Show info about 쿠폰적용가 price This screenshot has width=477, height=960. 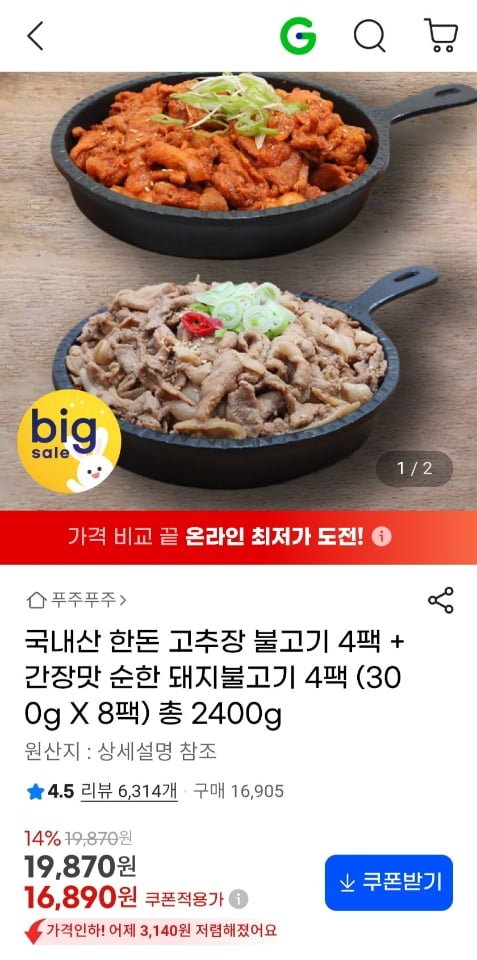(238, 899)
